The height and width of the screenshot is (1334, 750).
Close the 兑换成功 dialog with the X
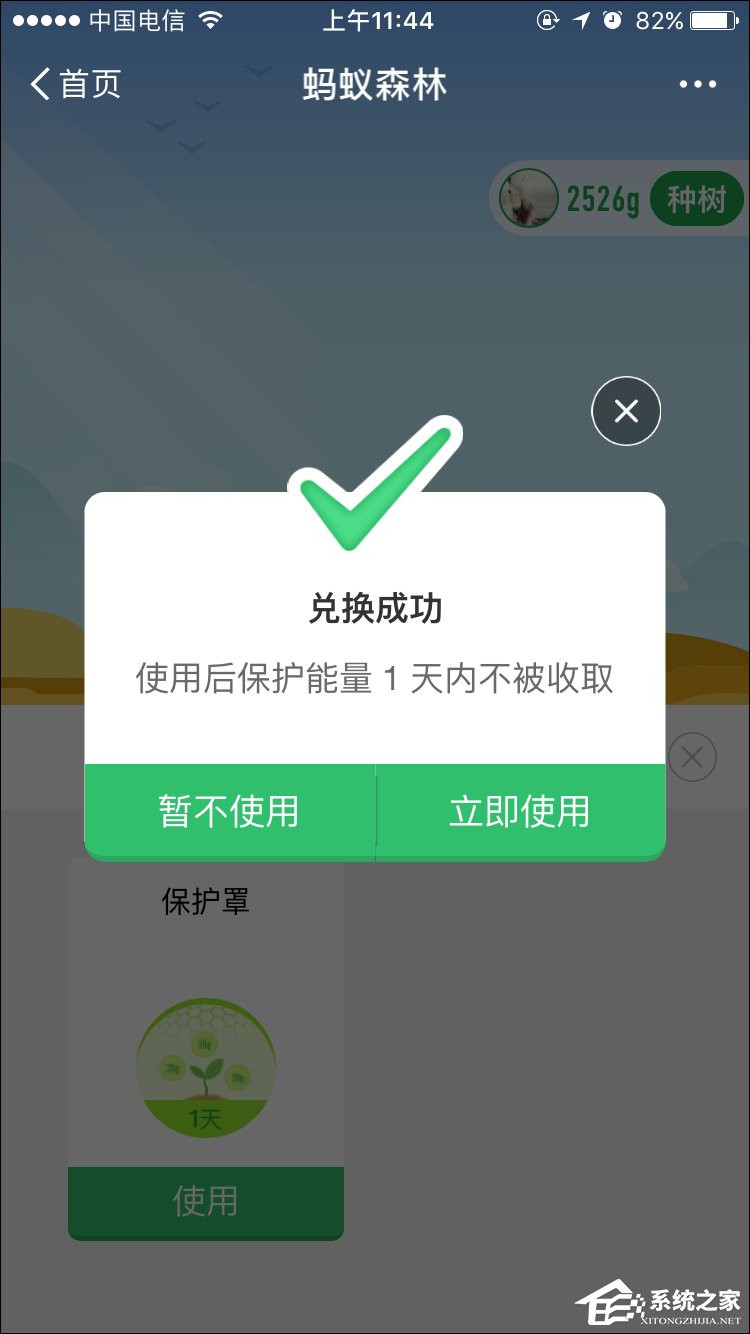tap(626, 410)
